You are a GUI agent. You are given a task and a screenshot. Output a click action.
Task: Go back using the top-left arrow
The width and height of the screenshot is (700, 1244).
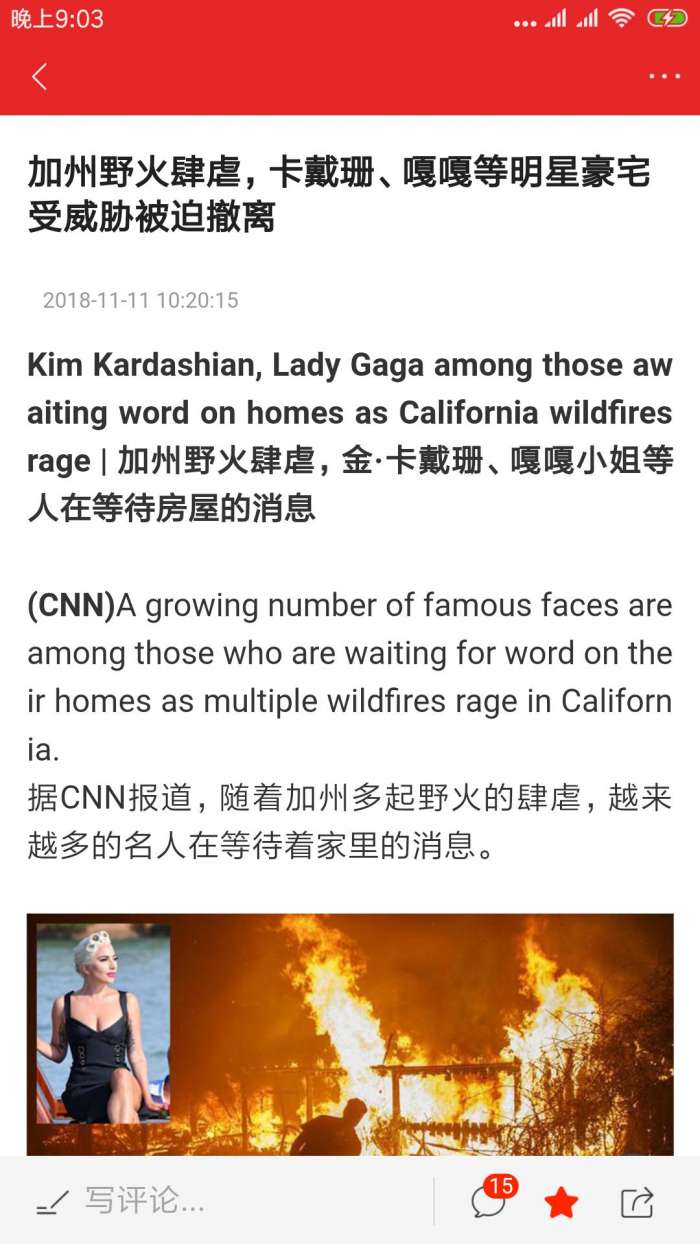[40, 77]
